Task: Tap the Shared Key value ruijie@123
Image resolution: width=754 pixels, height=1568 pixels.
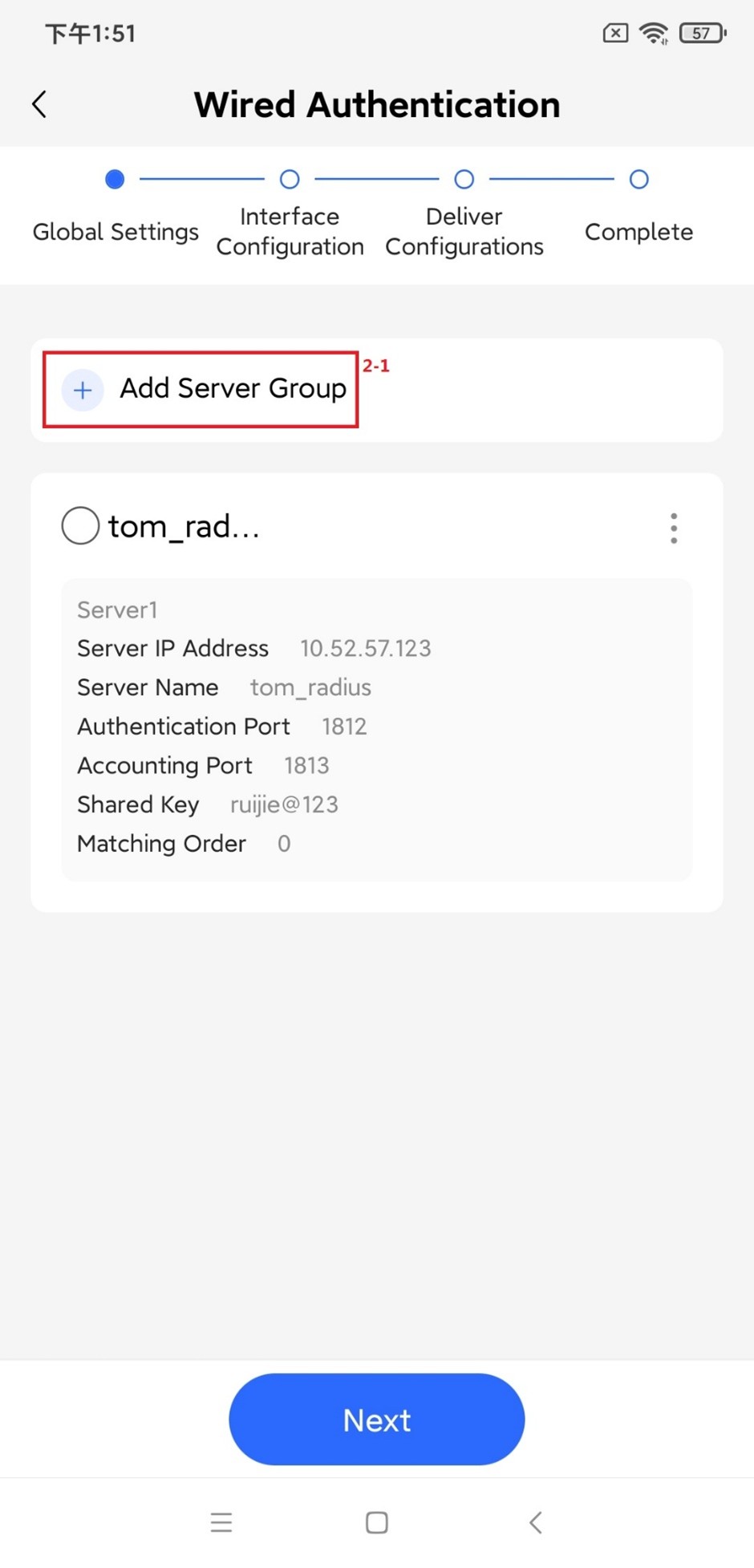Action: tap(284, 804)
